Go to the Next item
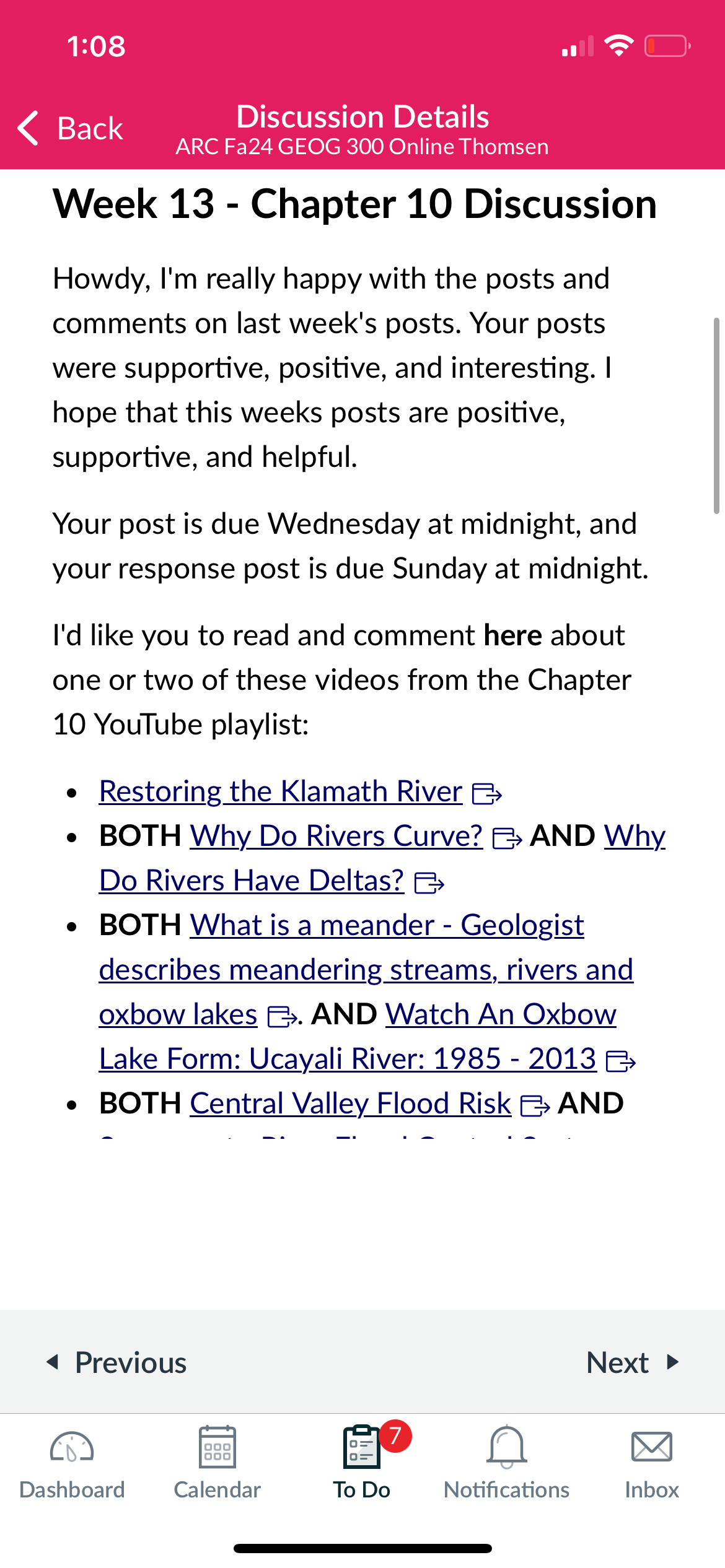This screenshot has height=1568, width=725. [633, 1362]
